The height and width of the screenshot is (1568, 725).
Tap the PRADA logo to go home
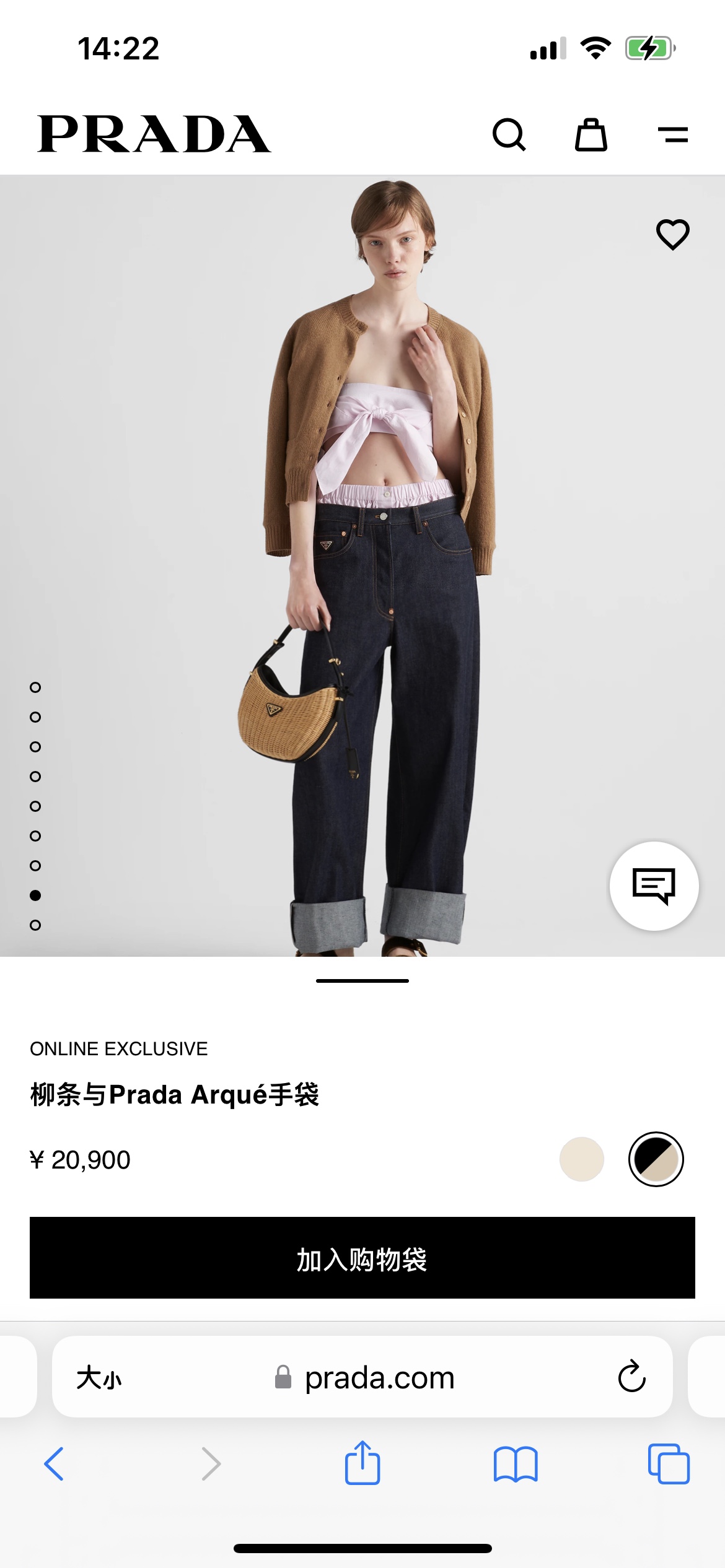tap(154, 134)
